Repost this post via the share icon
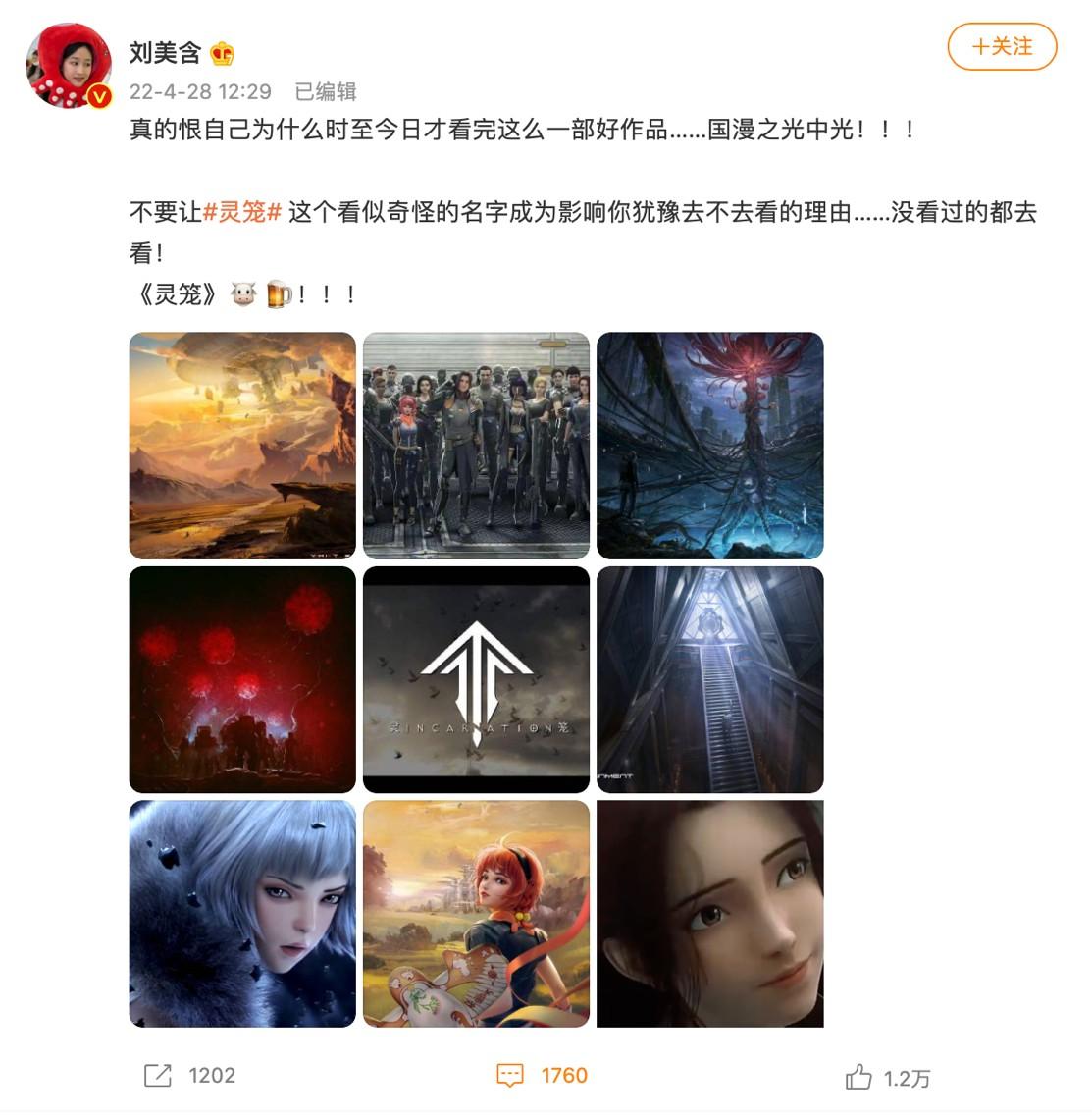The width and height of the screenshot is (1092, 1117). pos(157,1075)
